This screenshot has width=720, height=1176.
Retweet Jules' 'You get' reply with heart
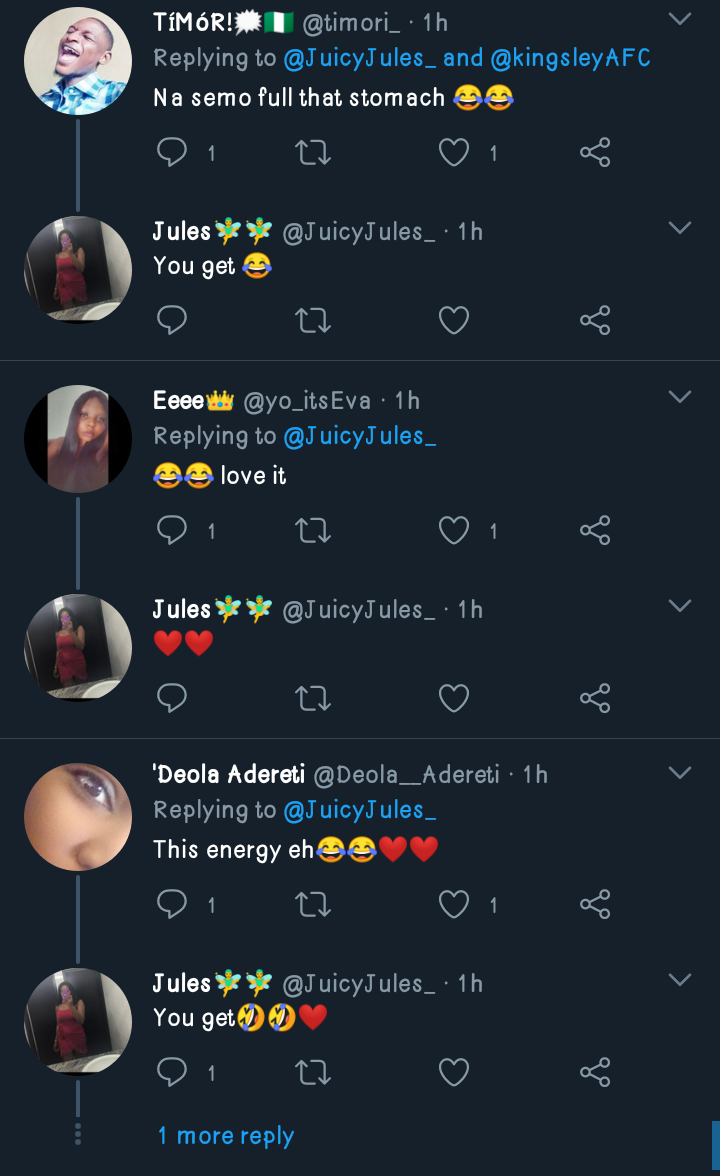pyautogui.click(x=314, y=1073)
